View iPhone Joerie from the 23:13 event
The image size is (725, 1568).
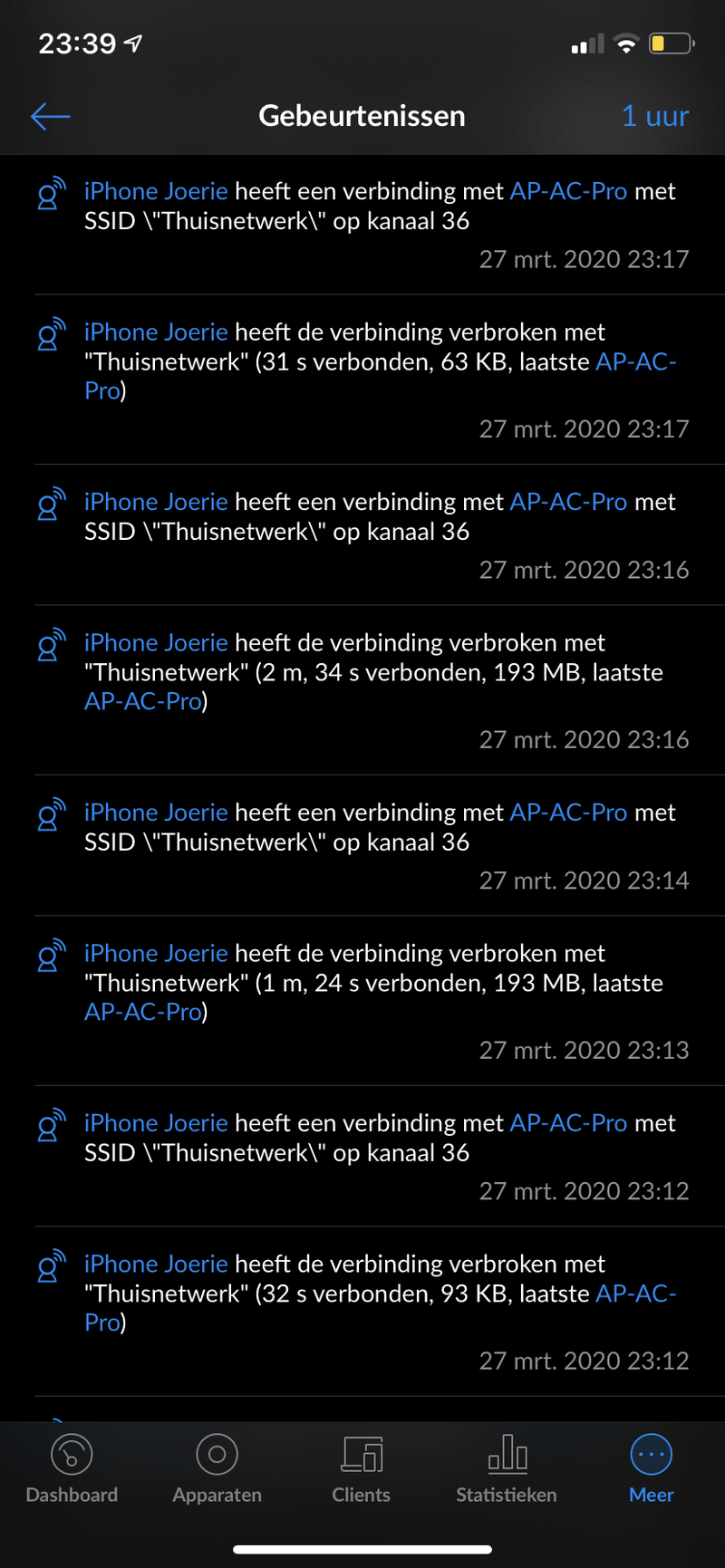156,954
